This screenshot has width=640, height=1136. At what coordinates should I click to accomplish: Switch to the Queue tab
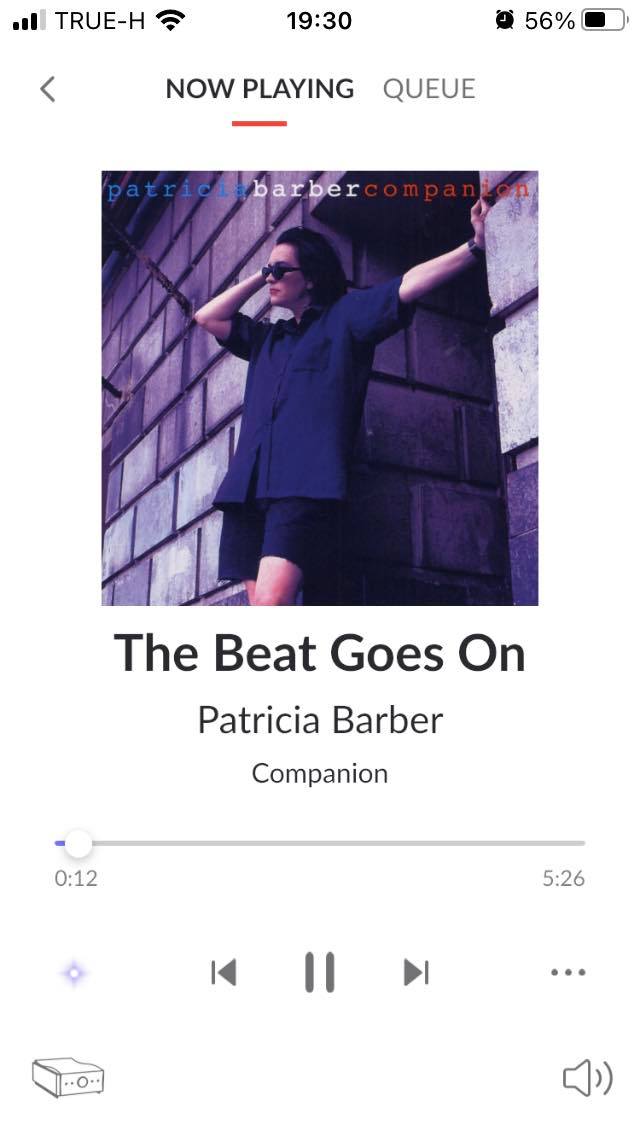429,89
